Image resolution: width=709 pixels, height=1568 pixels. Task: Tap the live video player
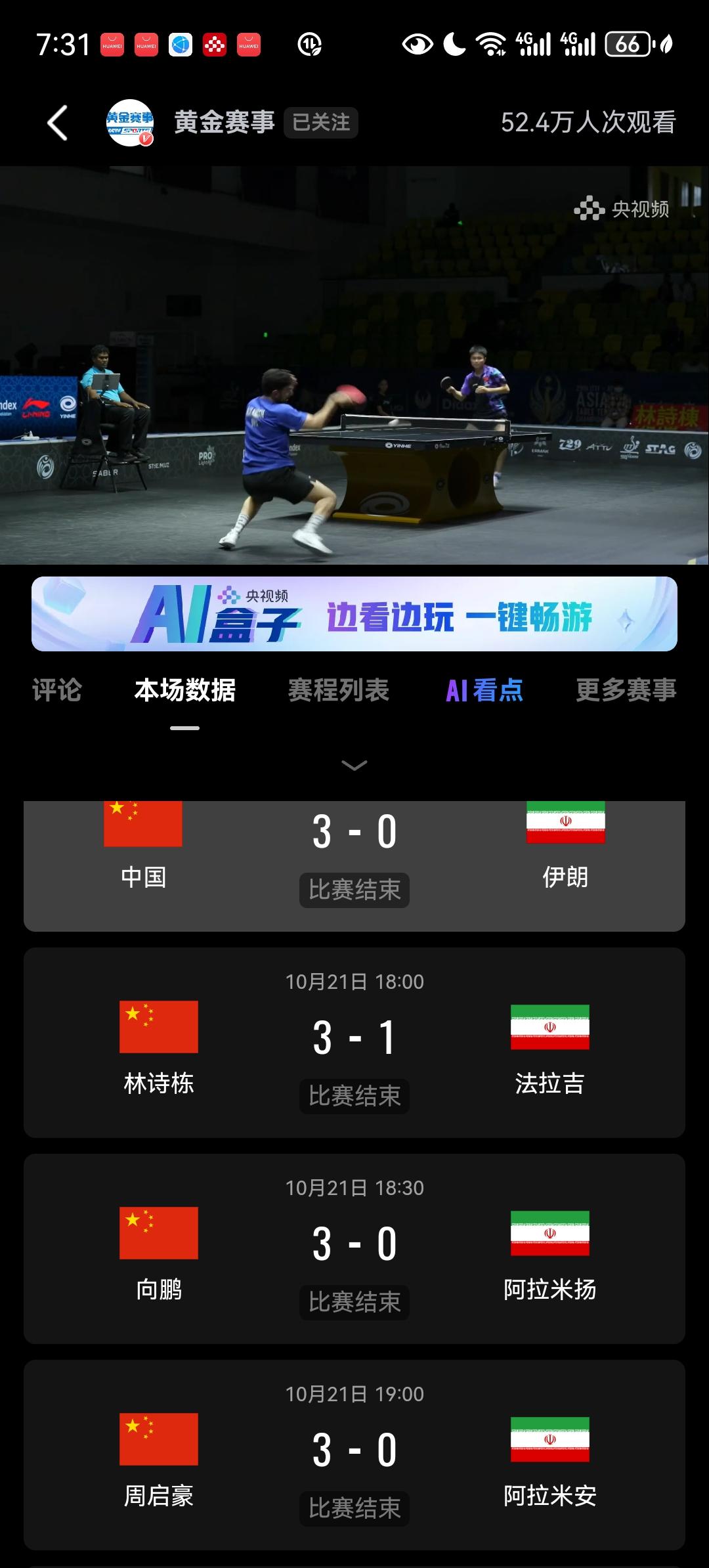[354, 365]
